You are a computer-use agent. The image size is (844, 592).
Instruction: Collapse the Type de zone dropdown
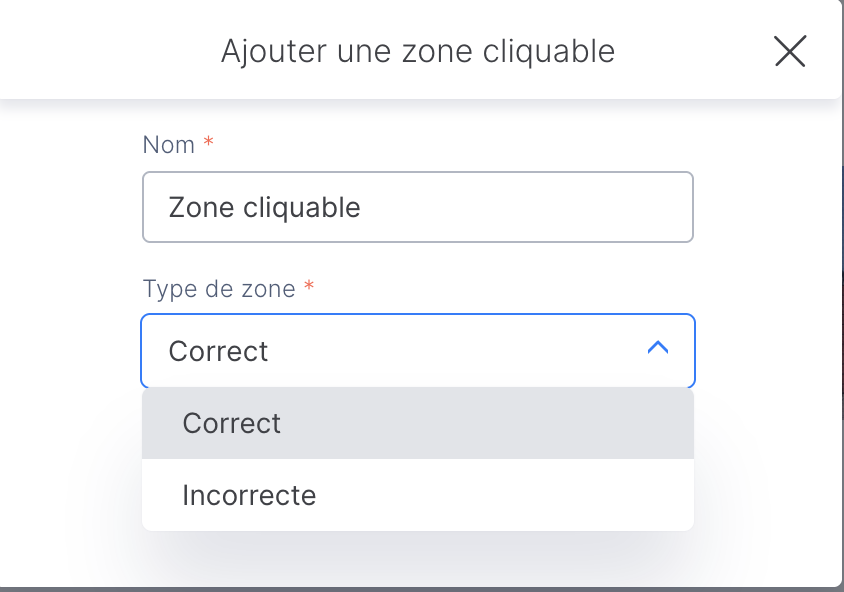[657, 349]
